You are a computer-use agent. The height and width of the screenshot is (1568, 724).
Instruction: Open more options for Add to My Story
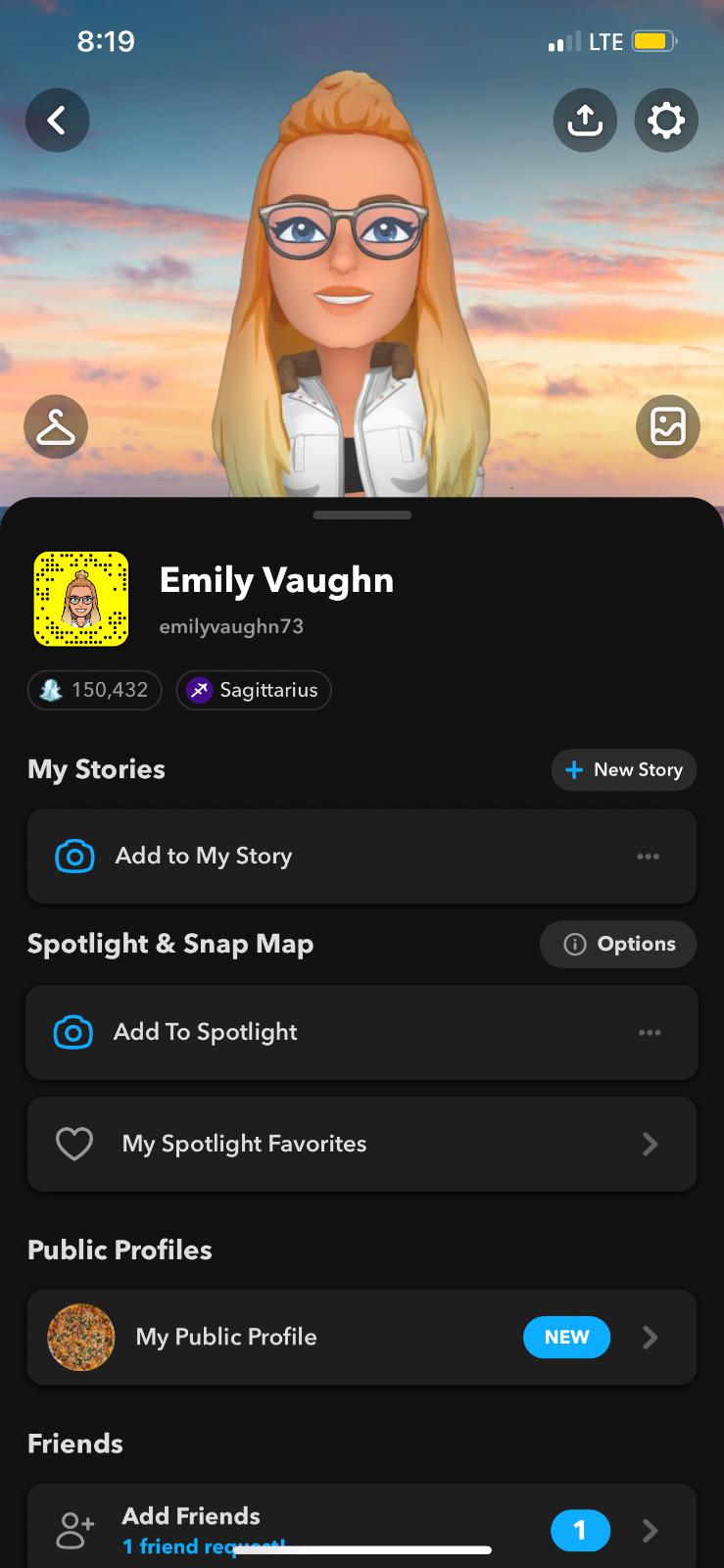(648, 856)
